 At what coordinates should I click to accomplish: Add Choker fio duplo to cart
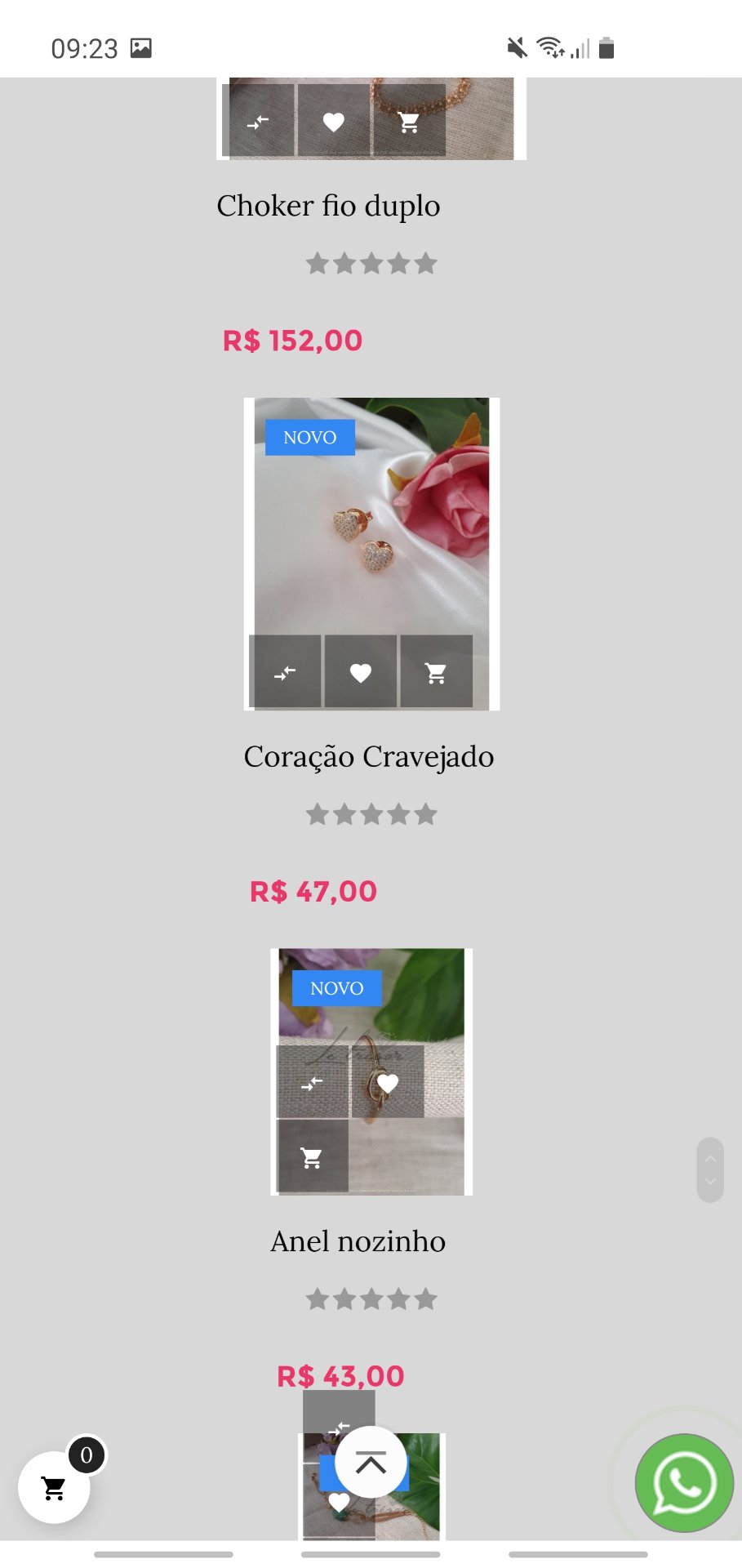[x=409, y=122]
